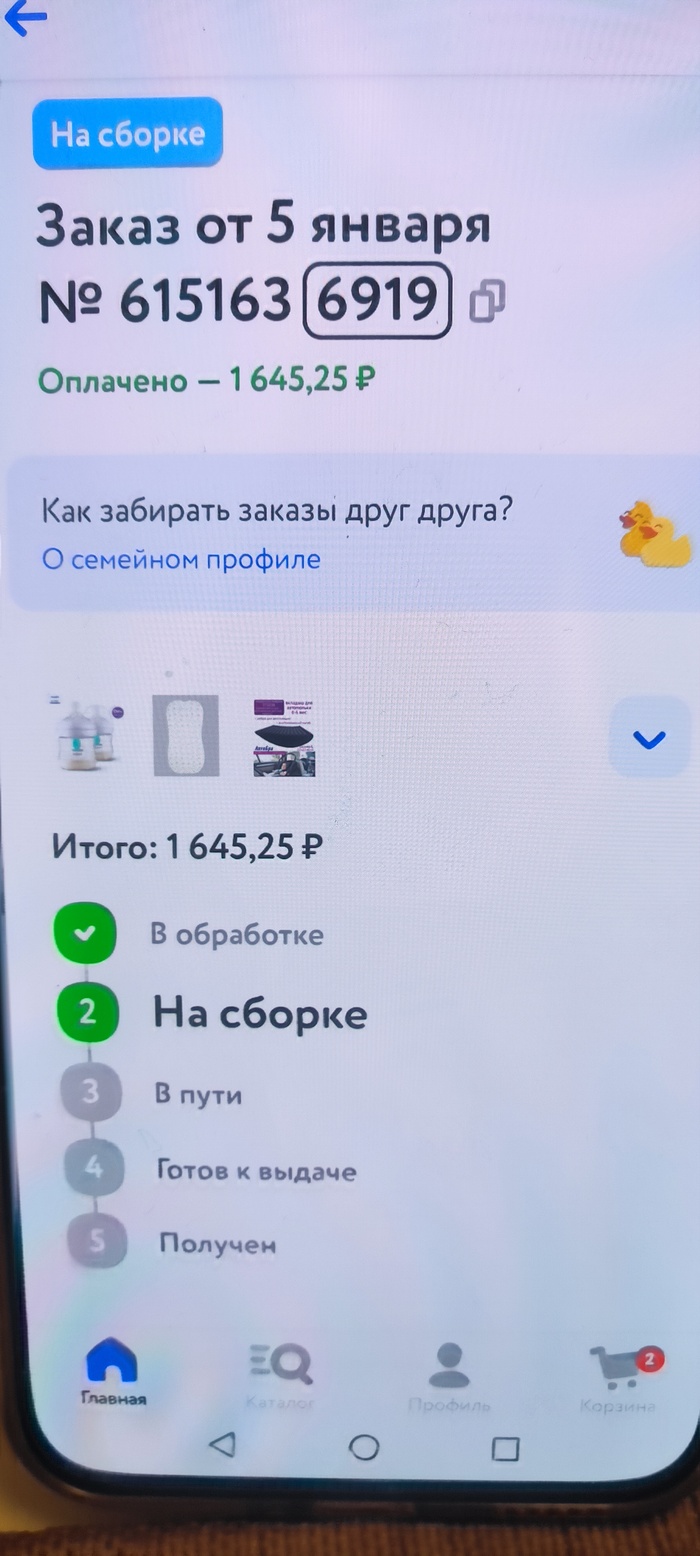Open the Профиль tab
The image size is (700, 1556).
coord(449,1377)
